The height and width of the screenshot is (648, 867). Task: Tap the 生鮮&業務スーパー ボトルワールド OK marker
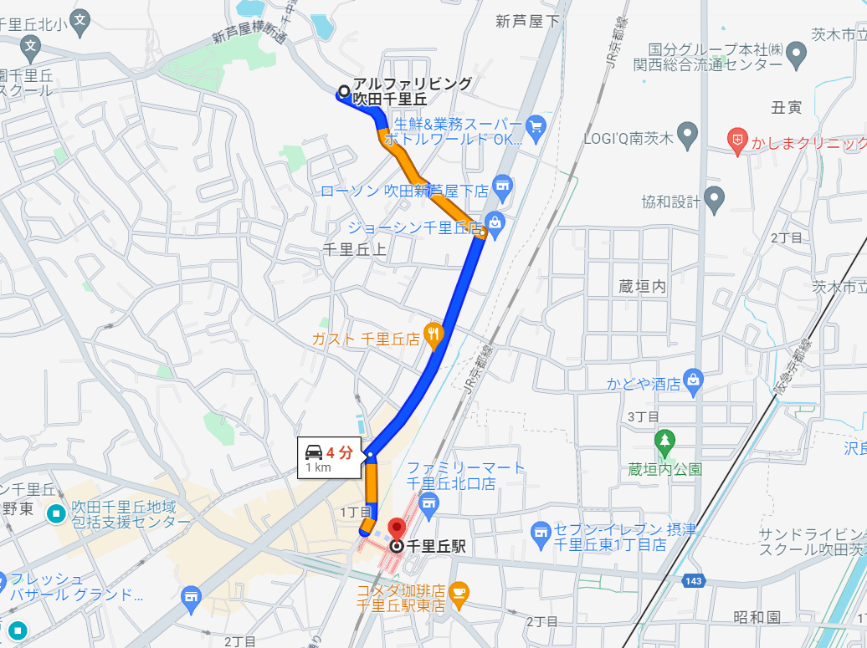click(536, 125)
